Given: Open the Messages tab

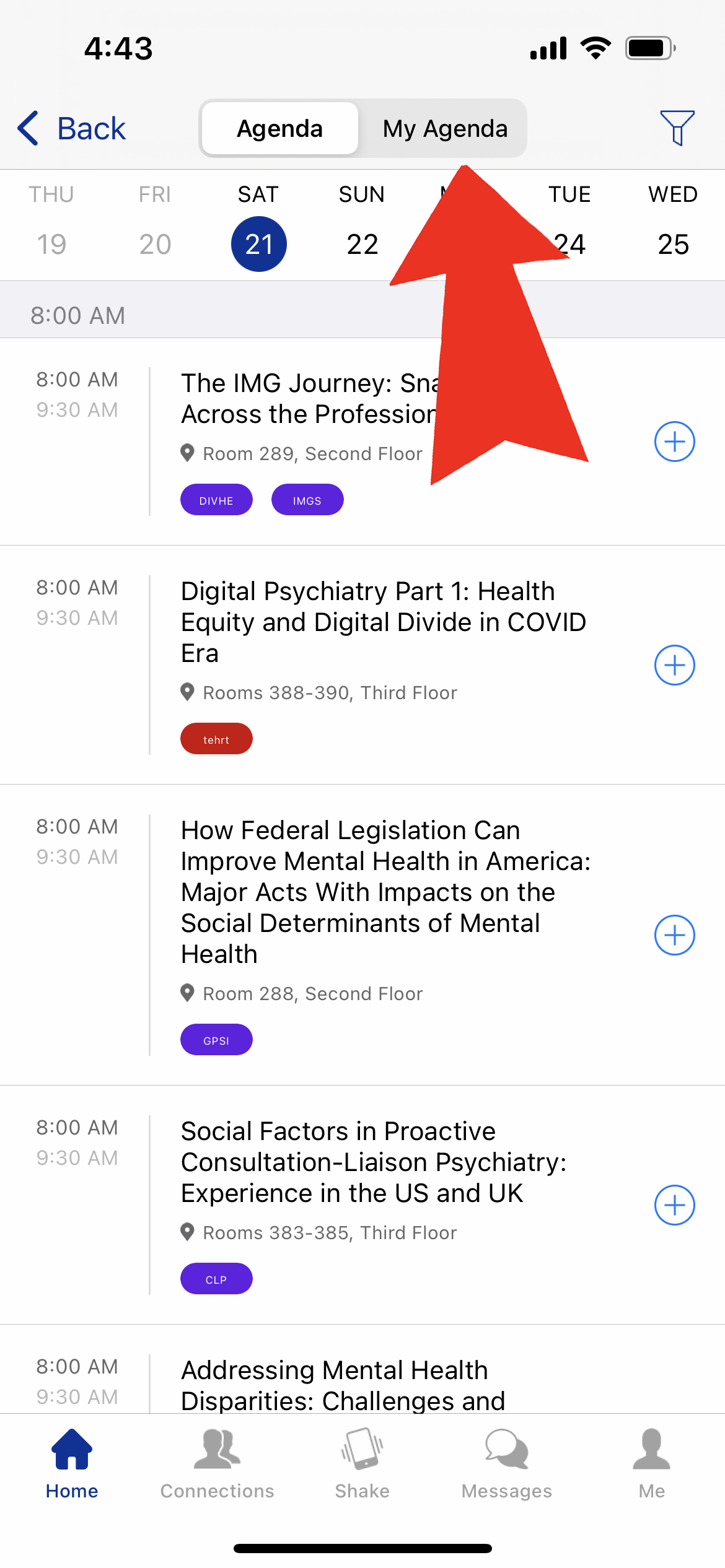Looking at the screenshot, I should [507, 1465].
